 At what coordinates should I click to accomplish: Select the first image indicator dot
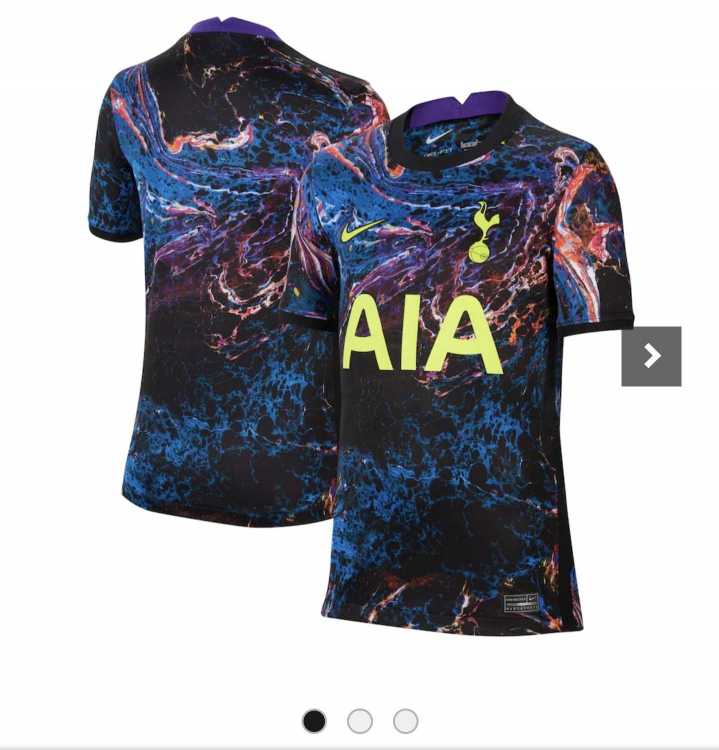pos(314,721)
